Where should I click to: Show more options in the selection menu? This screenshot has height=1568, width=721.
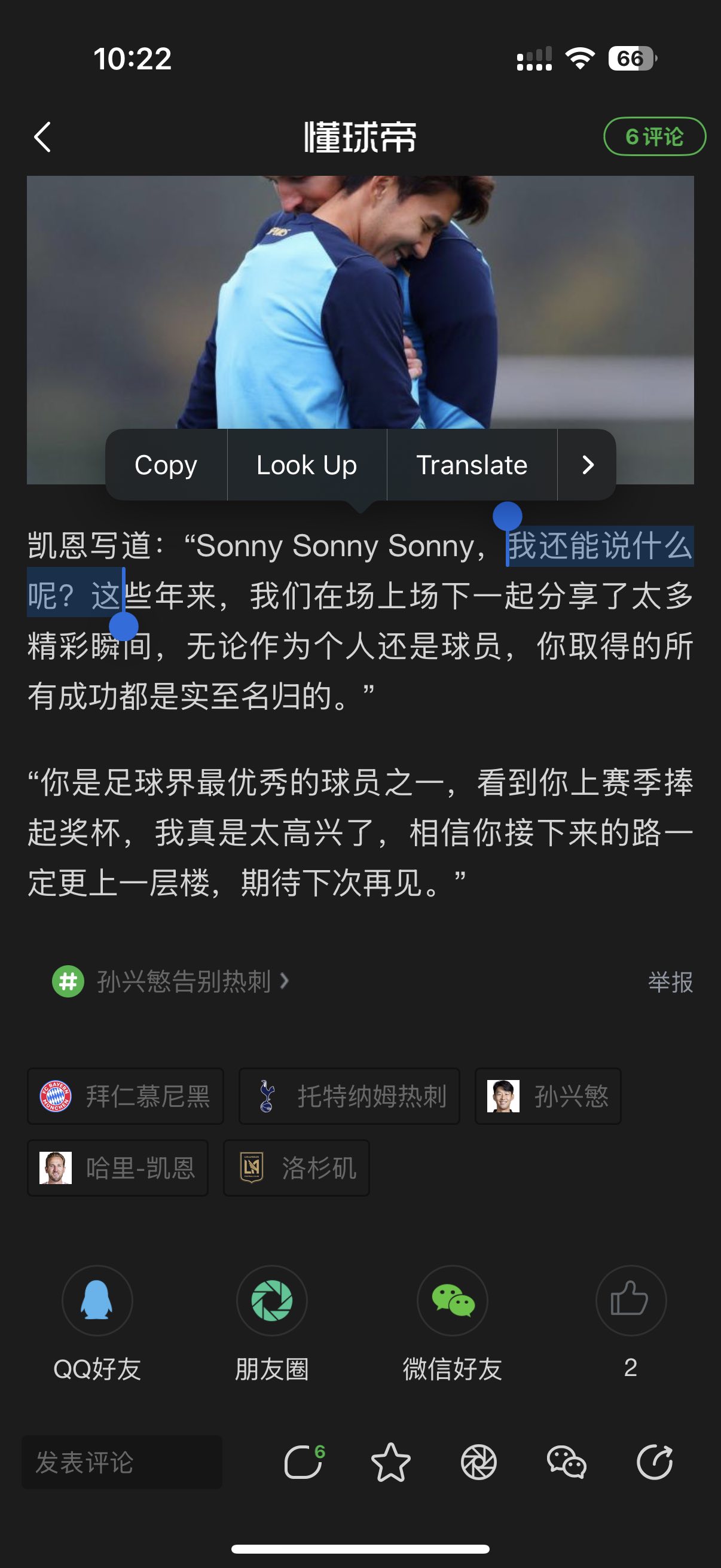tap(587, 465)
